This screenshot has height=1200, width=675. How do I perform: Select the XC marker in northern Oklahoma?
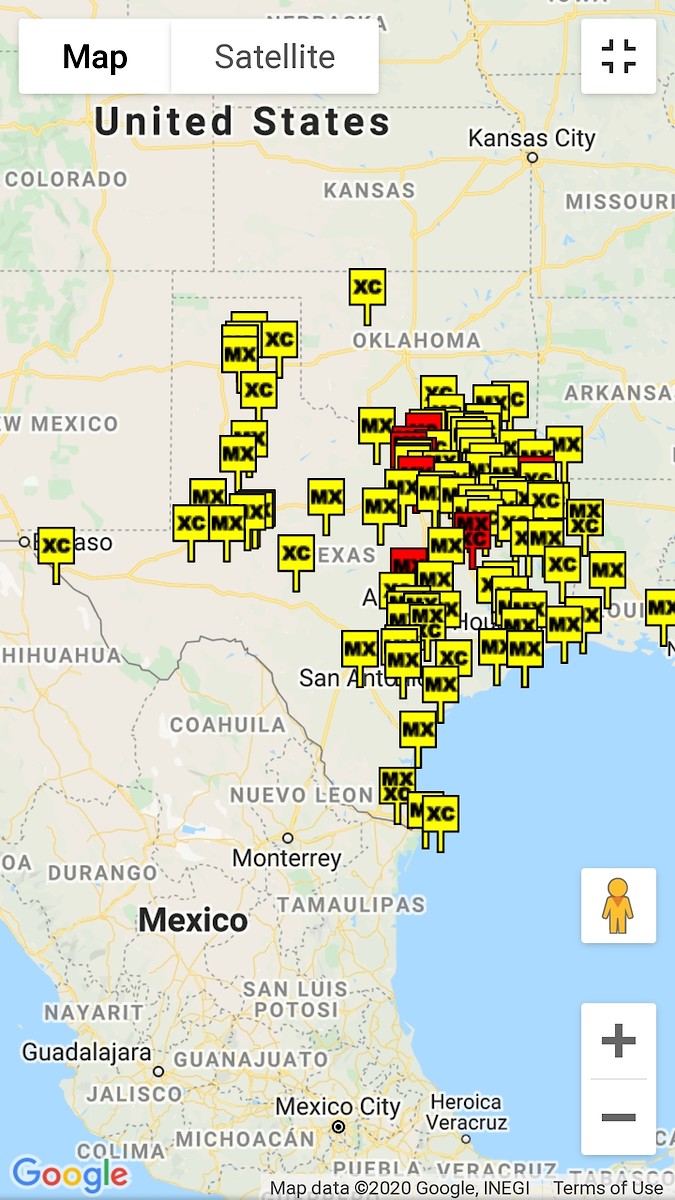[x=367, y=287]
